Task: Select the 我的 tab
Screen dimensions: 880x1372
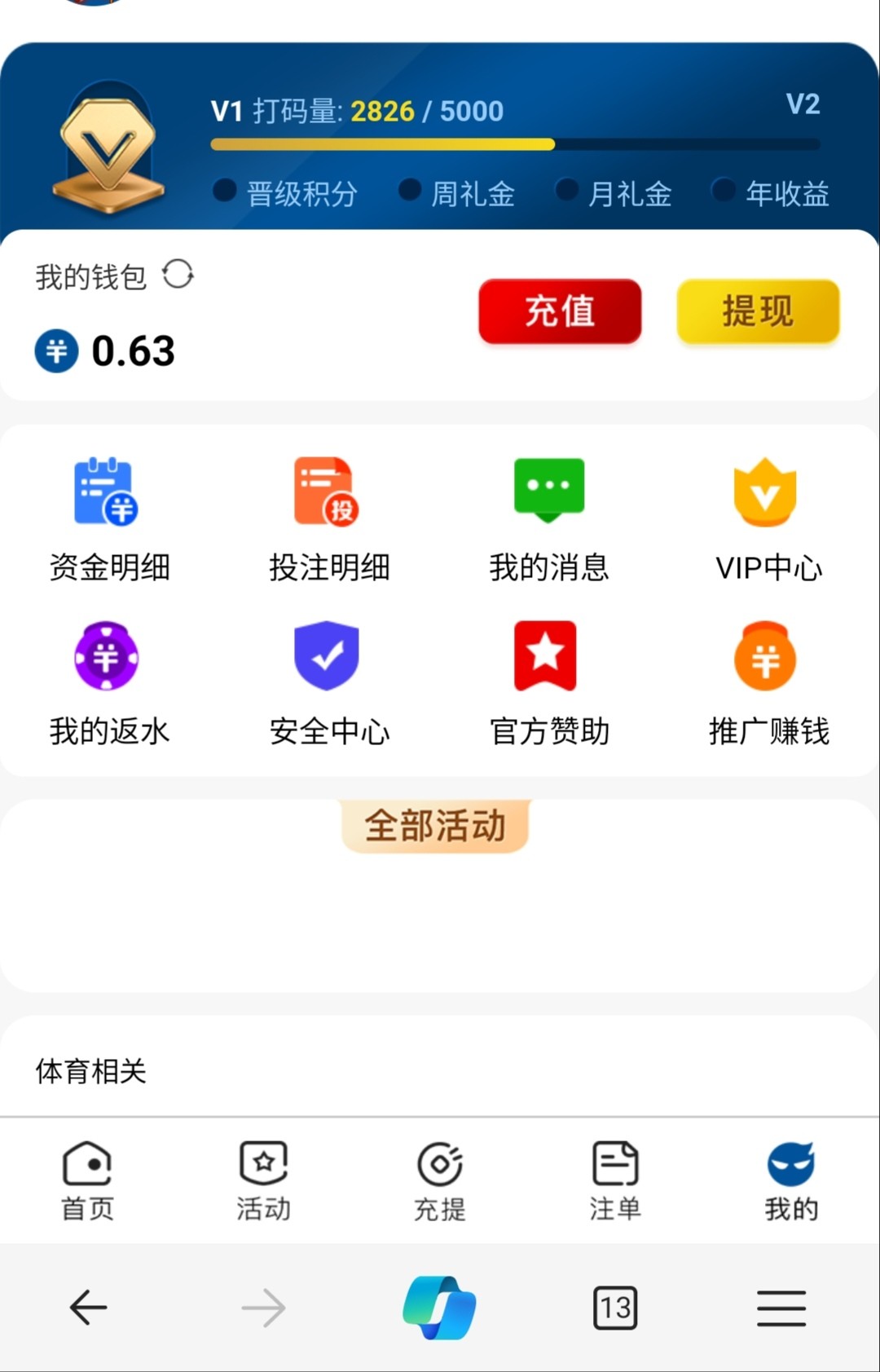Action: point(790,1180)
